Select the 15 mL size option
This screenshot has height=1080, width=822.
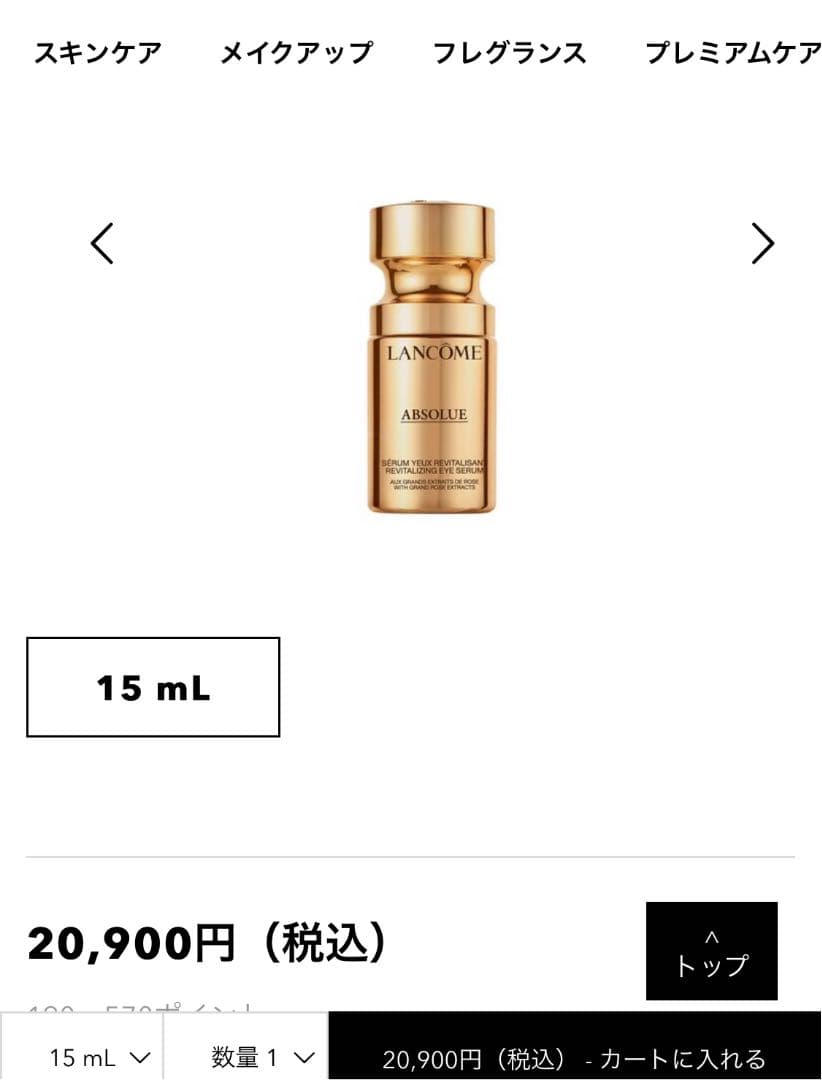153,687
